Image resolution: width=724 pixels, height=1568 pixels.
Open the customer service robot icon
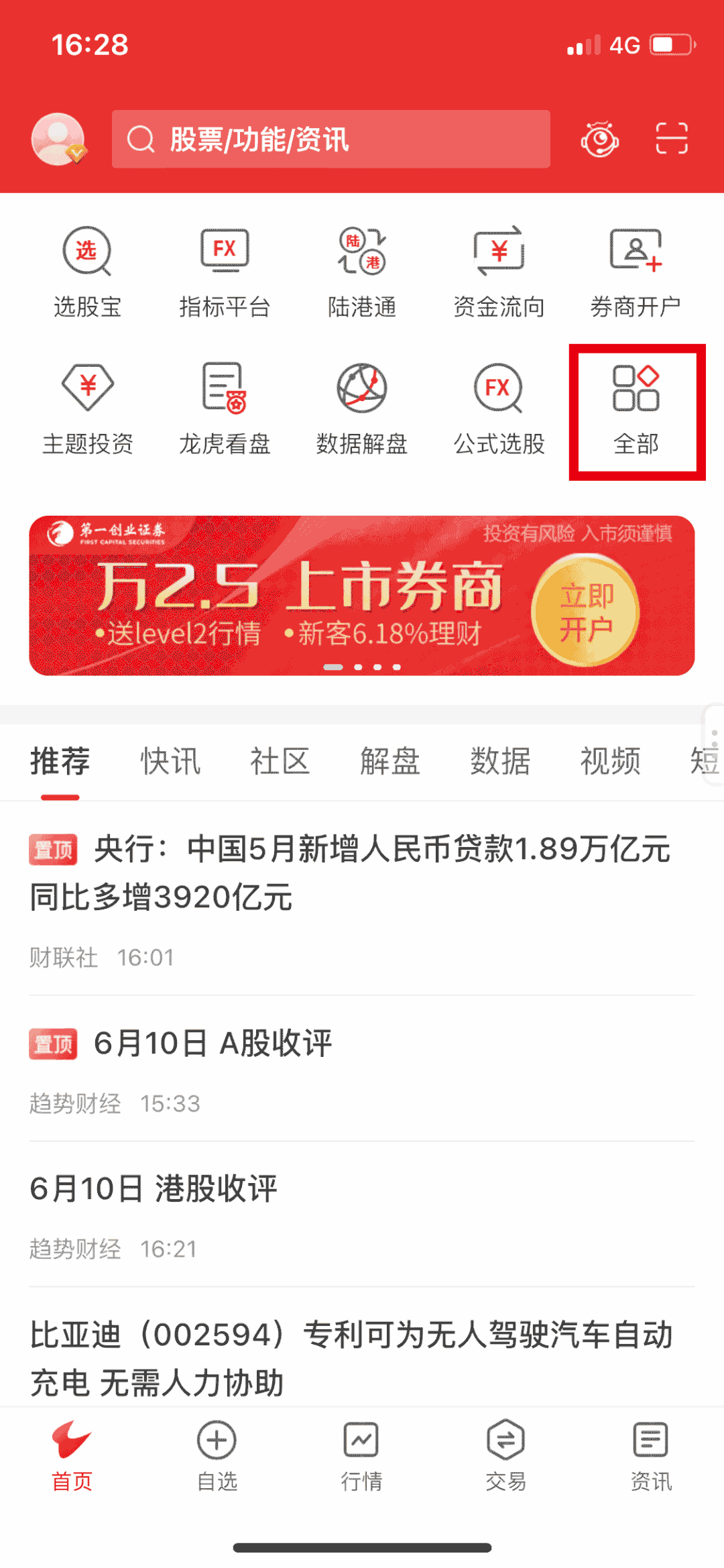tap(599, 139)
